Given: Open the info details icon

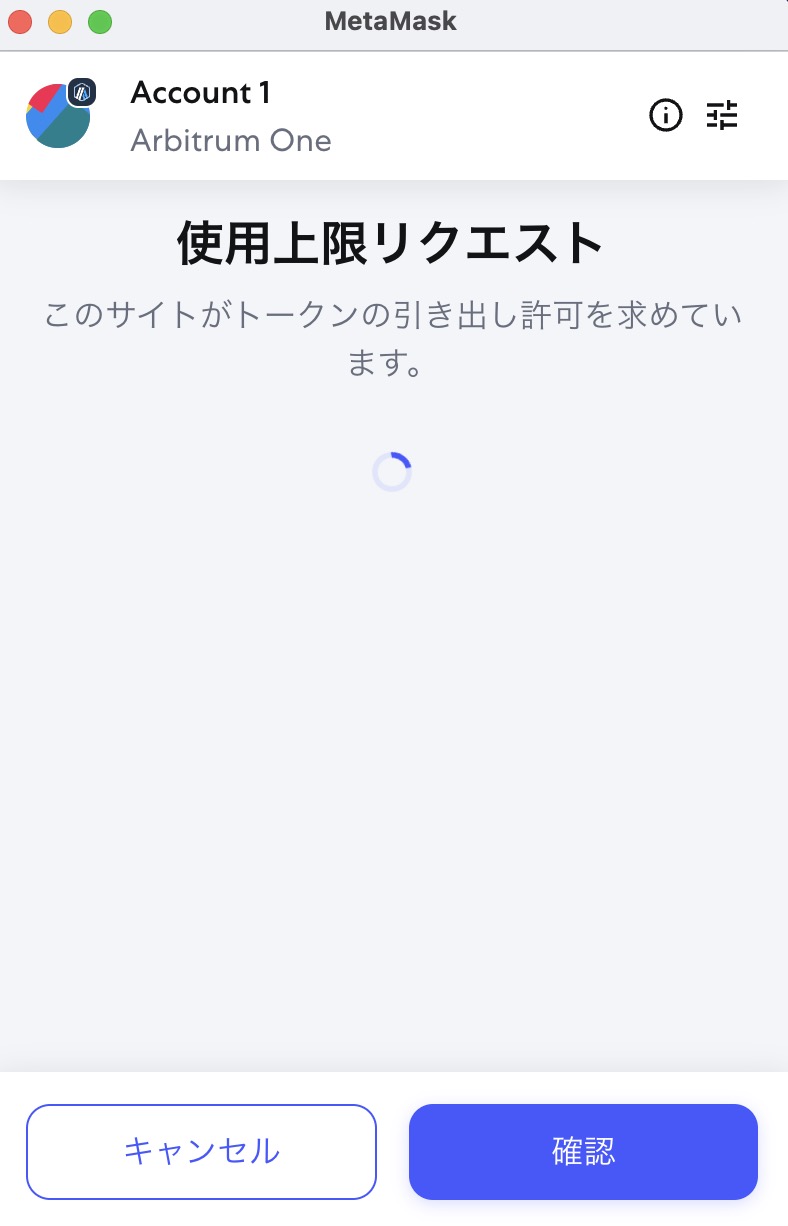Looking at the screenshot, I should (x=666, y=116).
